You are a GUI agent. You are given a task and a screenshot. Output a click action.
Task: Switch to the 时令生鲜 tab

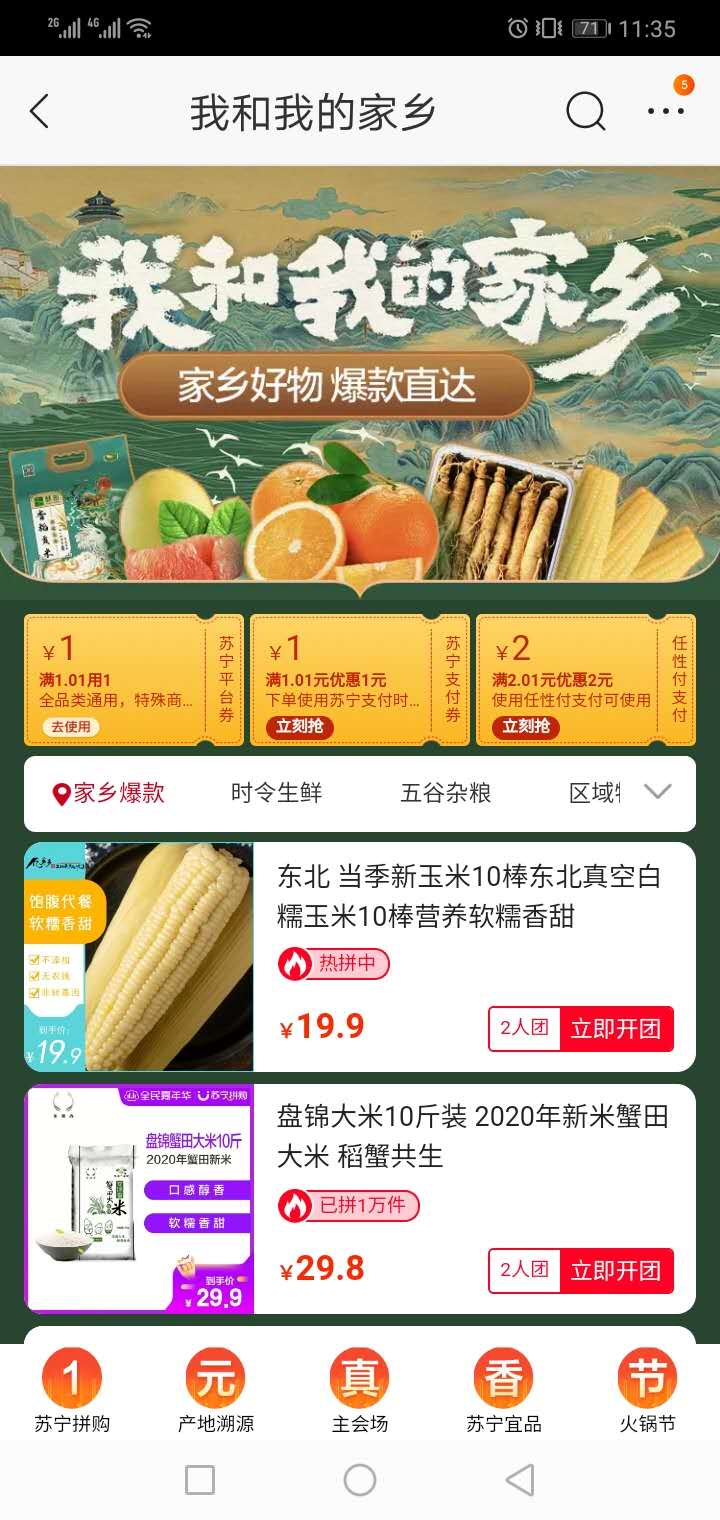coord(276,793)
